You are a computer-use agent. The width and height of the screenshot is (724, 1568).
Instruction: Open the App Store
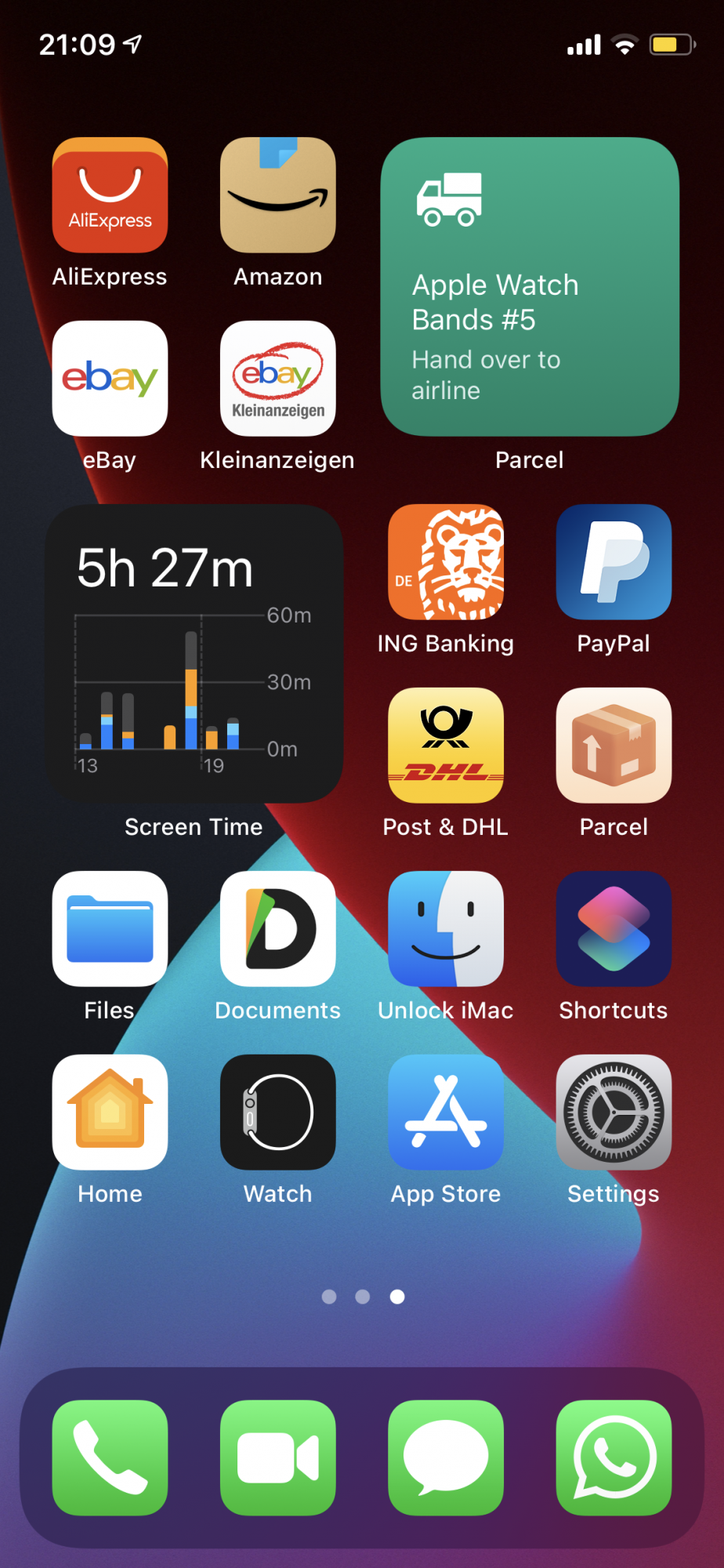tap(446, 1112)
